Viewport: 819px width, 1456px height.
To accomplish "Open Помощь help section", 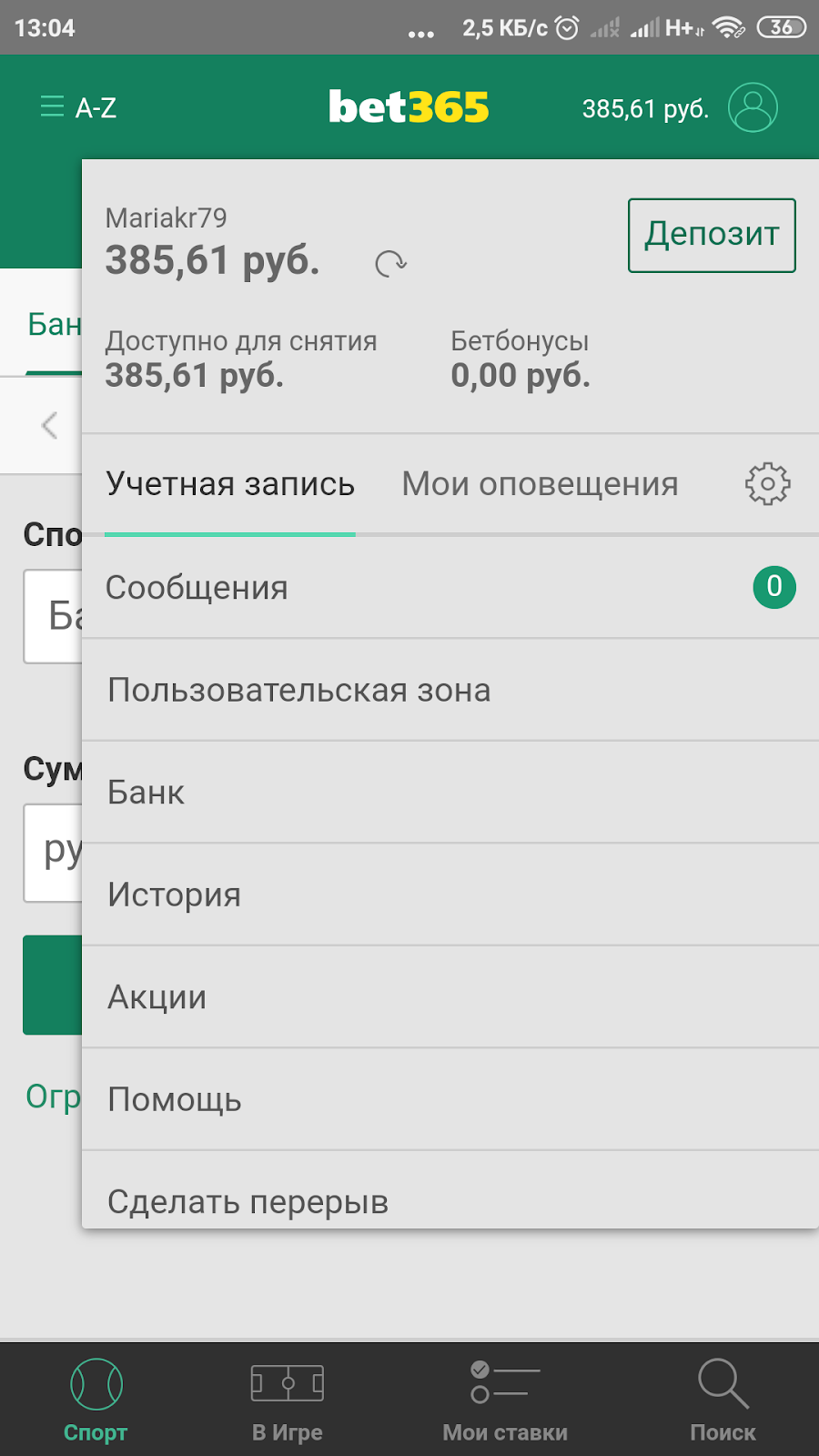I will pyautogui.click(x=450, y=1100).
